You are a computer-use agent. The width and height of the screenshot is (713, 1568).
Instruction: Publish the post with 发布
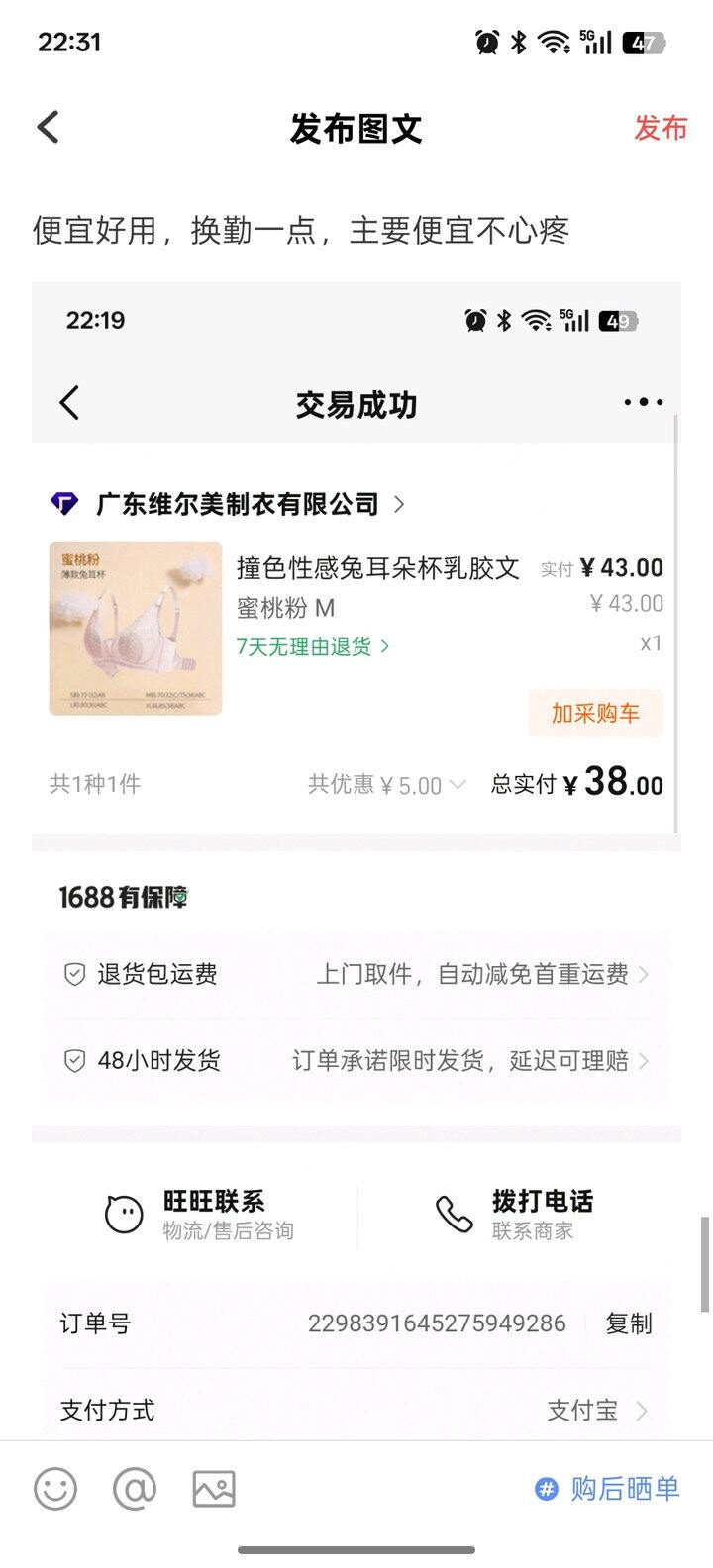pos(661,128)
